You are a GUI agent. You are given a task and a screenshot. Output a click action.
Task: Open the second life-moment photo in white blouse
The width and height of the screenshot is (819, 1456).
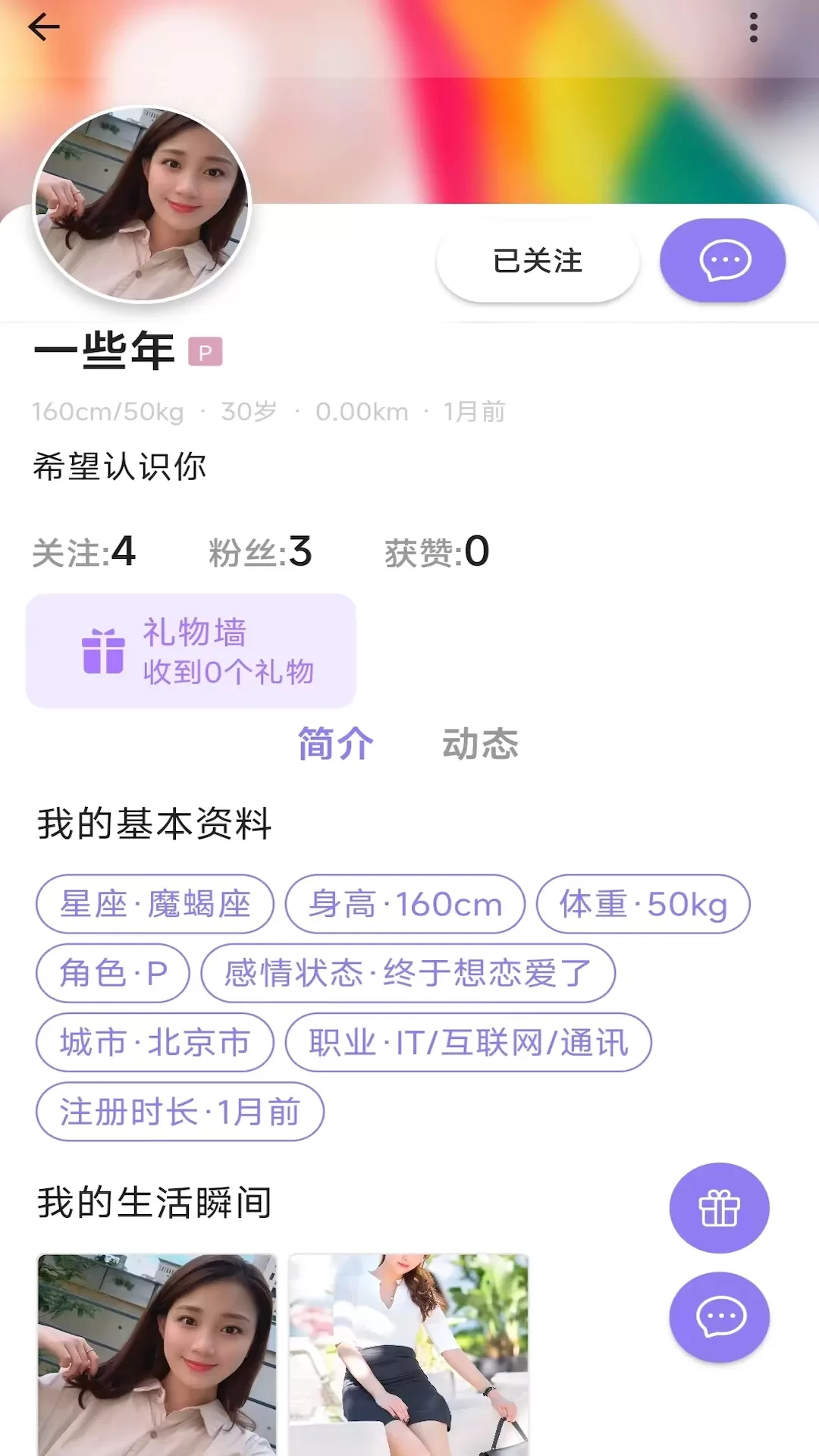click(x=408, y=1354)
